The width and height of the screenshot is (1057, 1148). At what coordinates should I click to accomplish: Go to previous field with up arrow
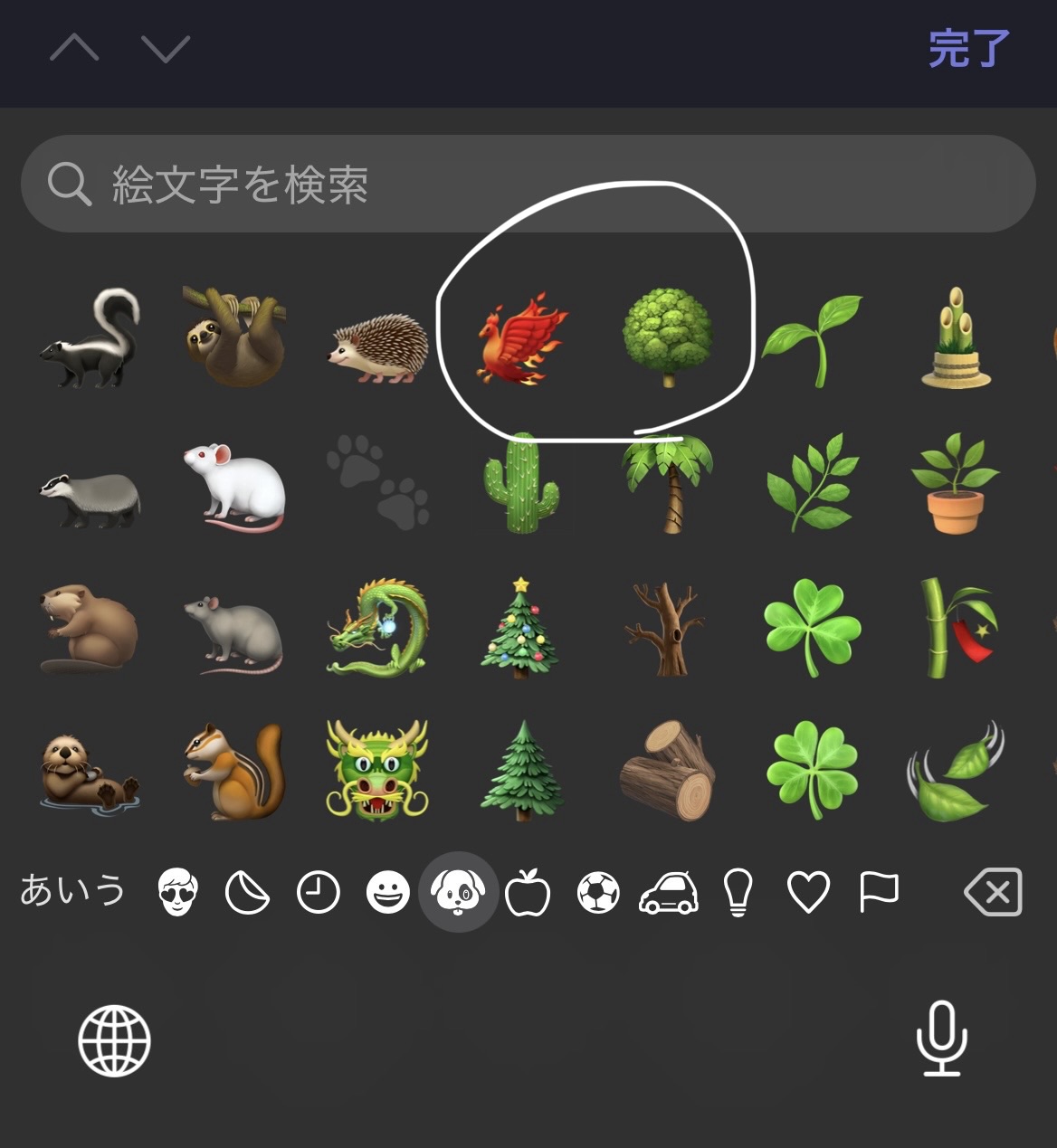pyautogui.click(x=74, y=48)
